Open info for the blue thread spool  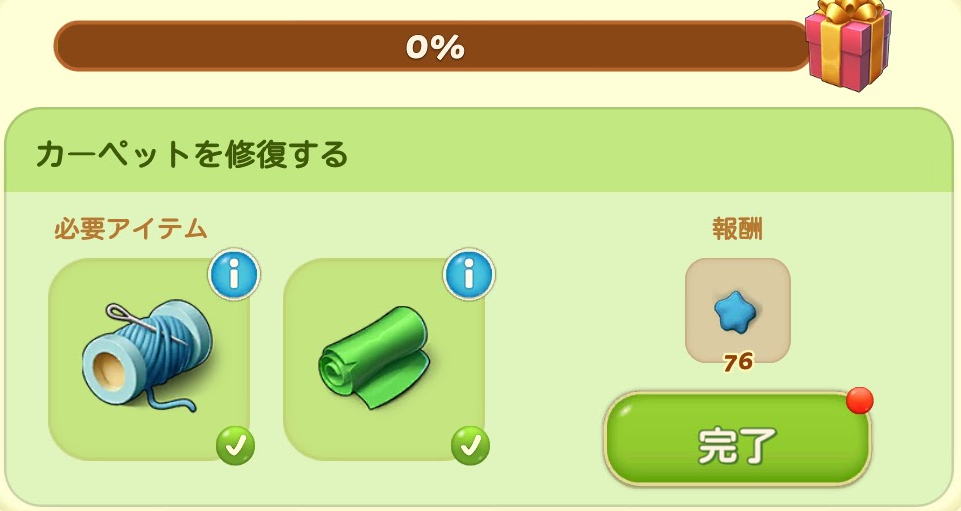[x=234, y=273]
